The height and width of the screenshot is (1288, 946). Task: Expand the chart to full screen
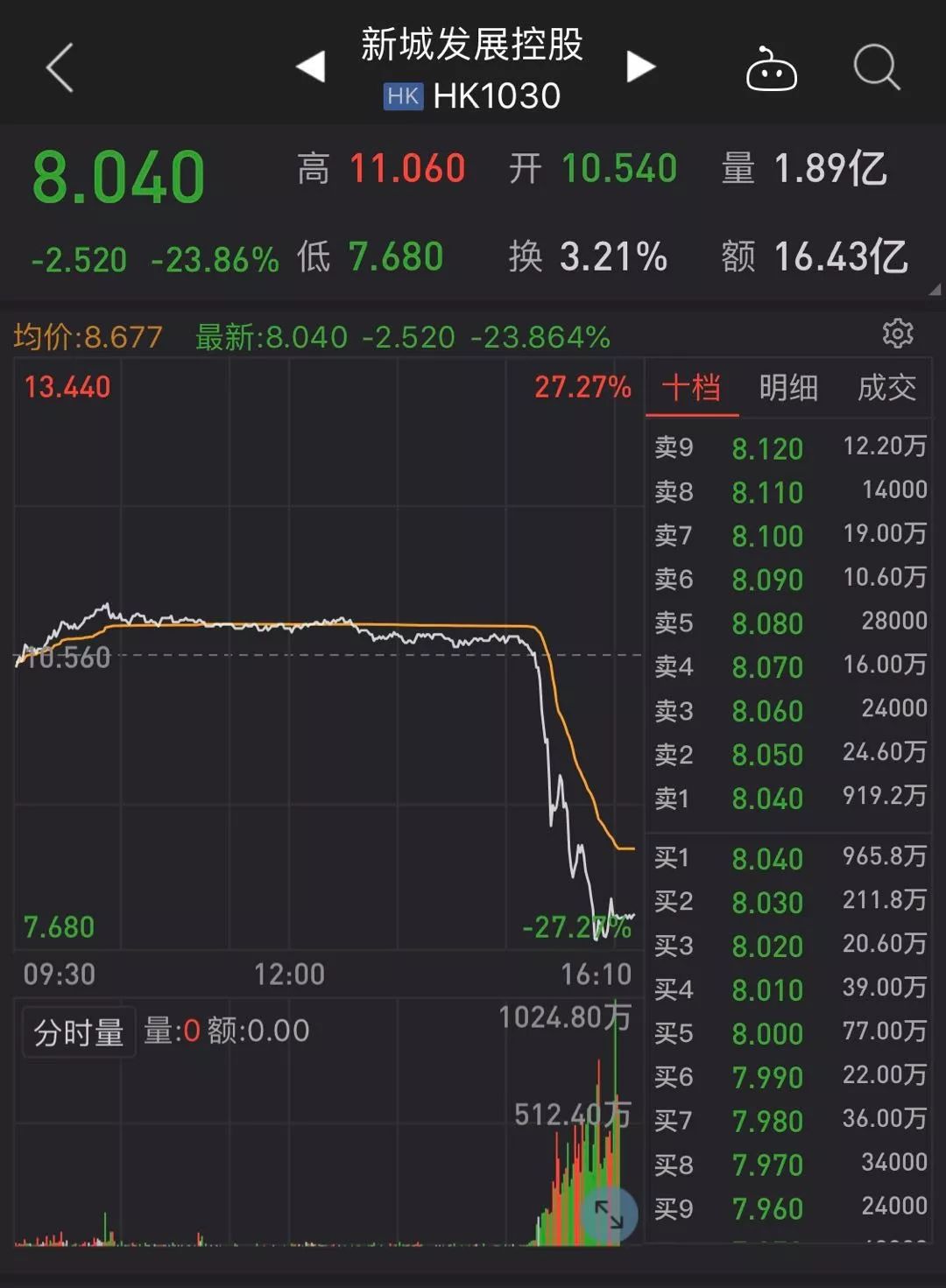point(608,1214)
